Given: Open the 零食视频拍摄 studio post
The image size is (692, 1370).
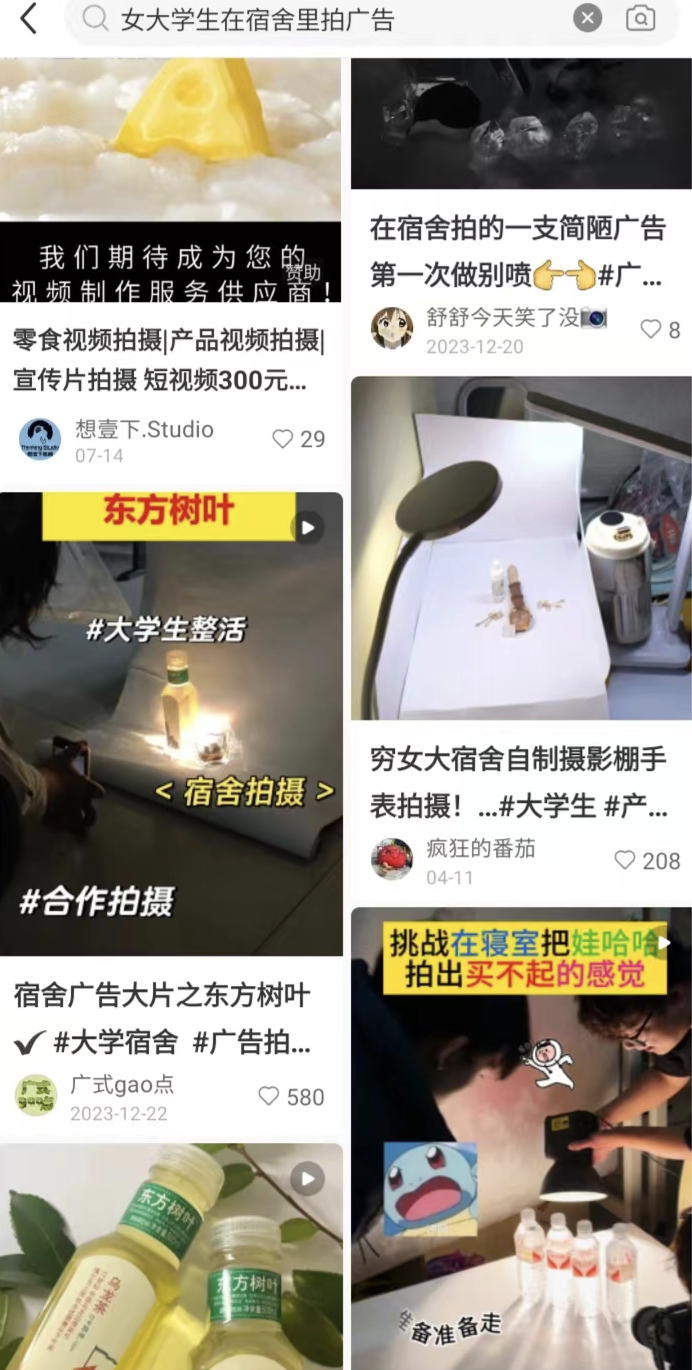Looking at the screenshot, I should [x=170, y=180].
